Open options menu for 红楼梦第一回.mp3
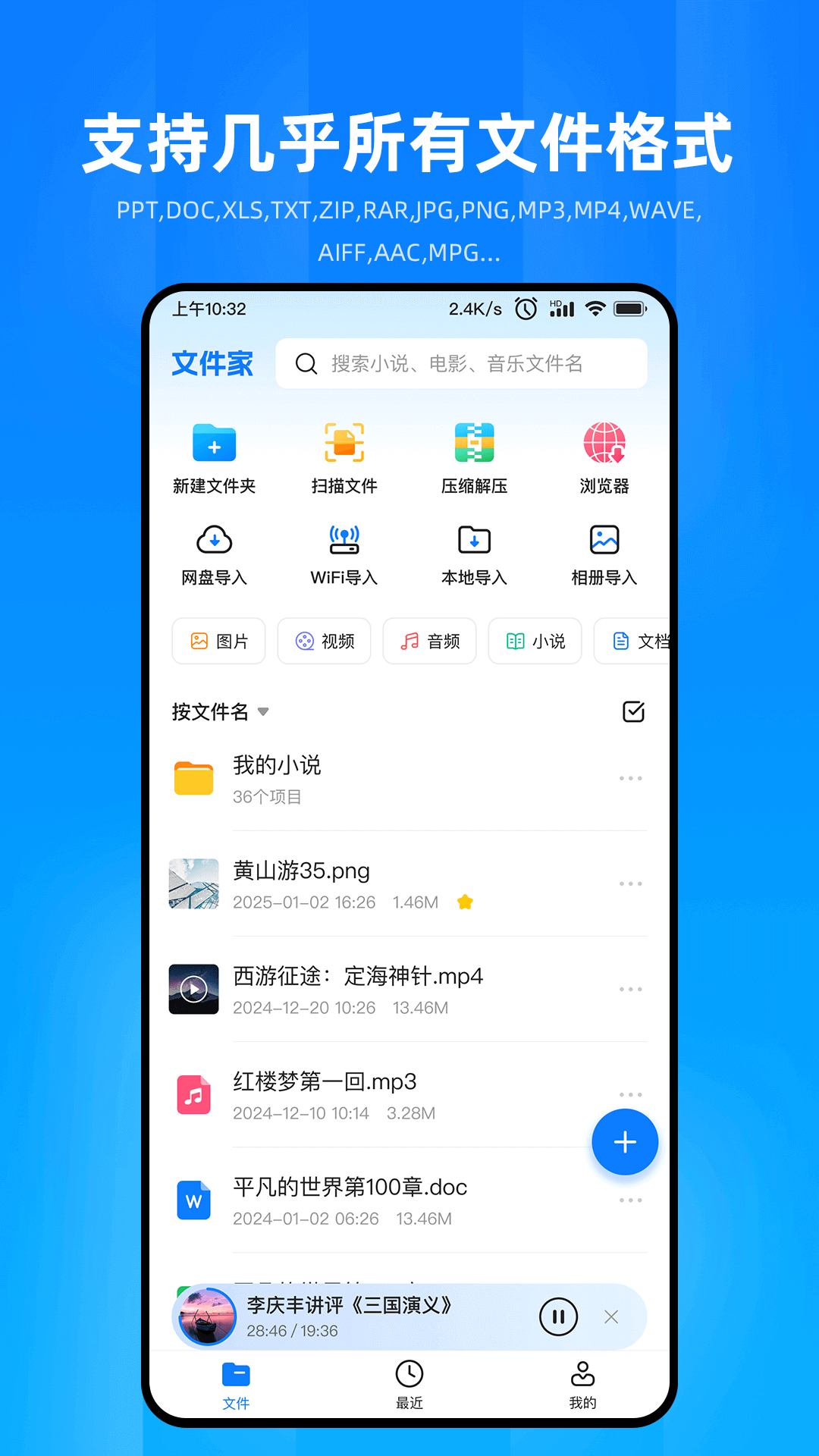This screenshot has height=1456, width=819. pyautogui.click(x=631, y=1094)
